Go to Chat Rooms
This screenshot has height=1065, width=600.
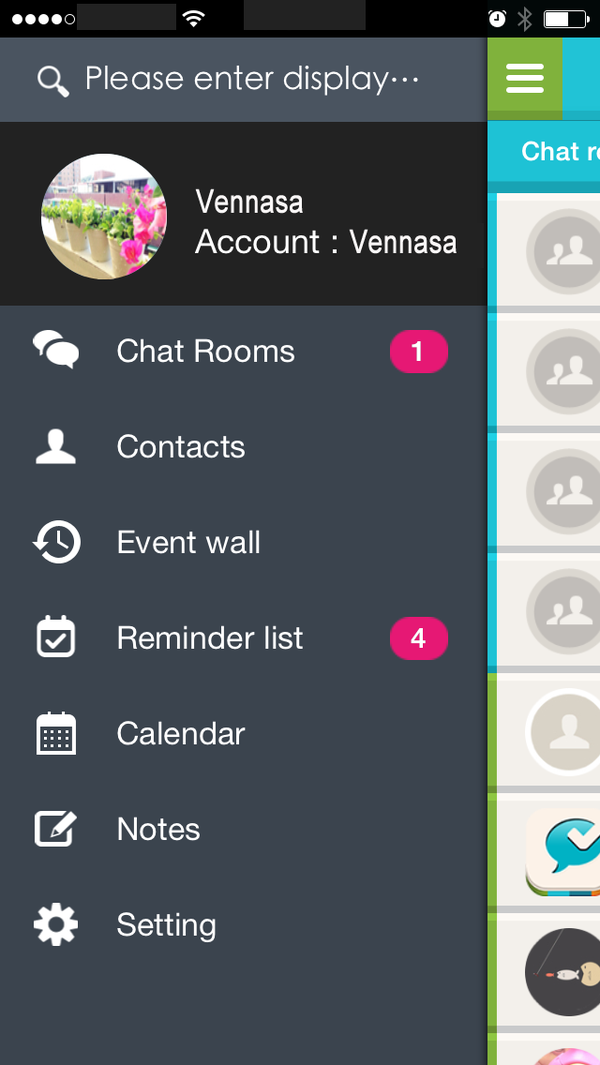[x=205, y=352]
